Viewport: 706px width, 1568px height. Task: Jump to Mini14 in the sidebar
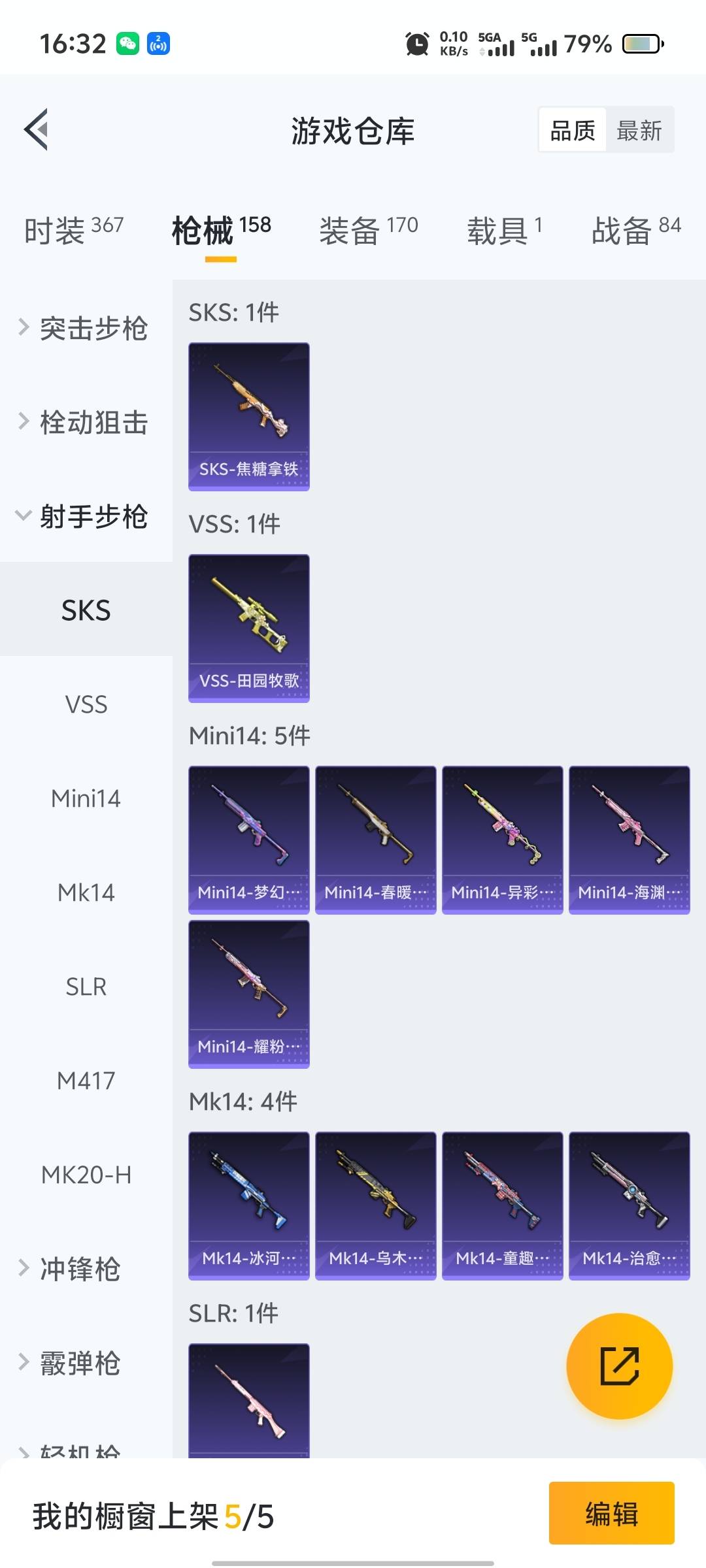coord(86,798)
